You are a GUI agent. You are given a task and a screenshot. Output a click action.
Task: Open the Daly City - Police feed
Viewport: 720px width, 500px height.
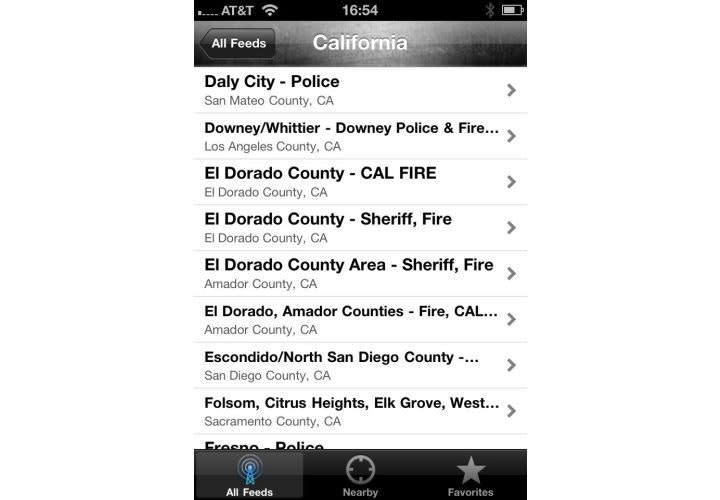point(359,90)
